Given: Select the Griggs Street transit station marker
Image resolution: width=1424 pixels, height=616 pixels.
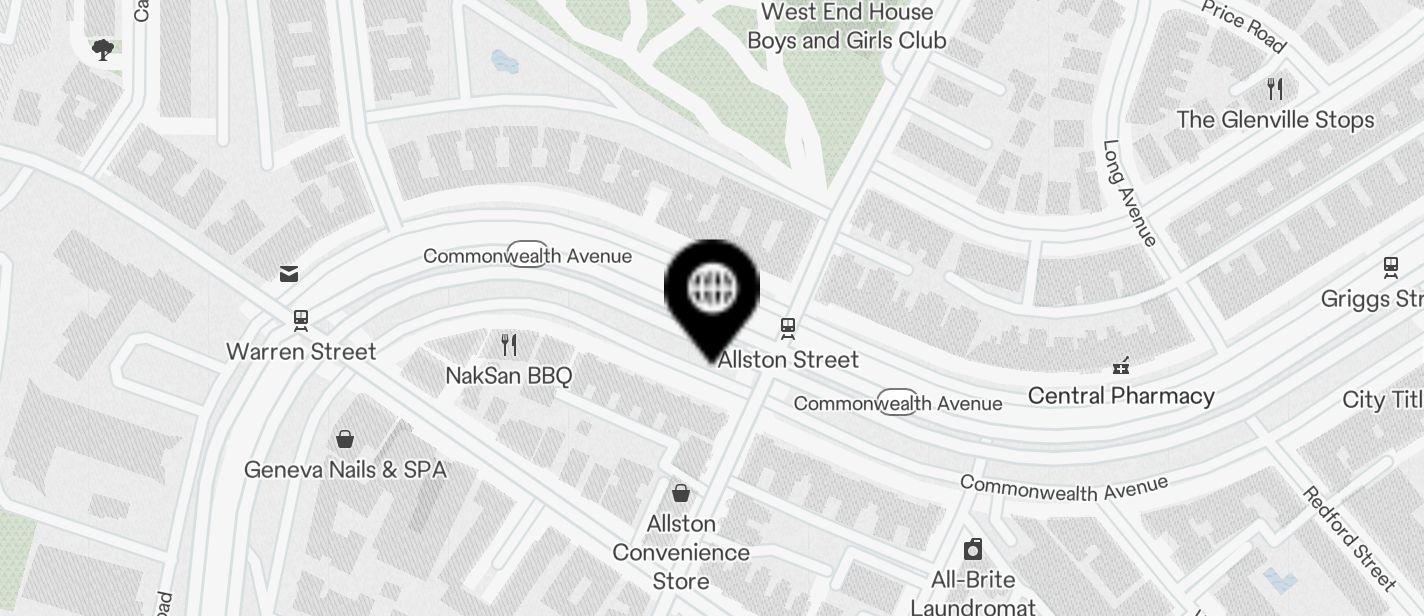Looking at the screenshot, I should (1390, 267).
